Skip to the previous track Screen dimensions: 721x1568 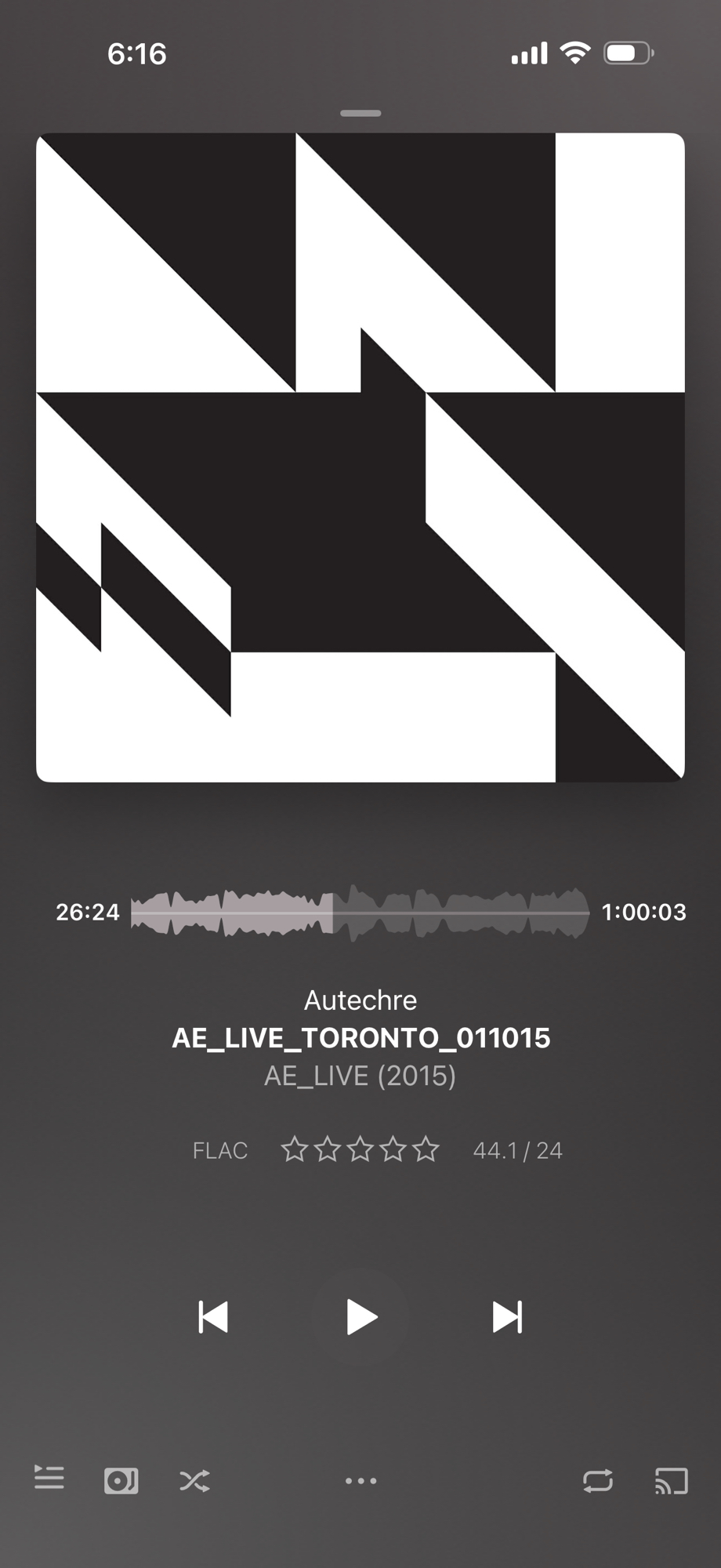tap(213, 1317)
